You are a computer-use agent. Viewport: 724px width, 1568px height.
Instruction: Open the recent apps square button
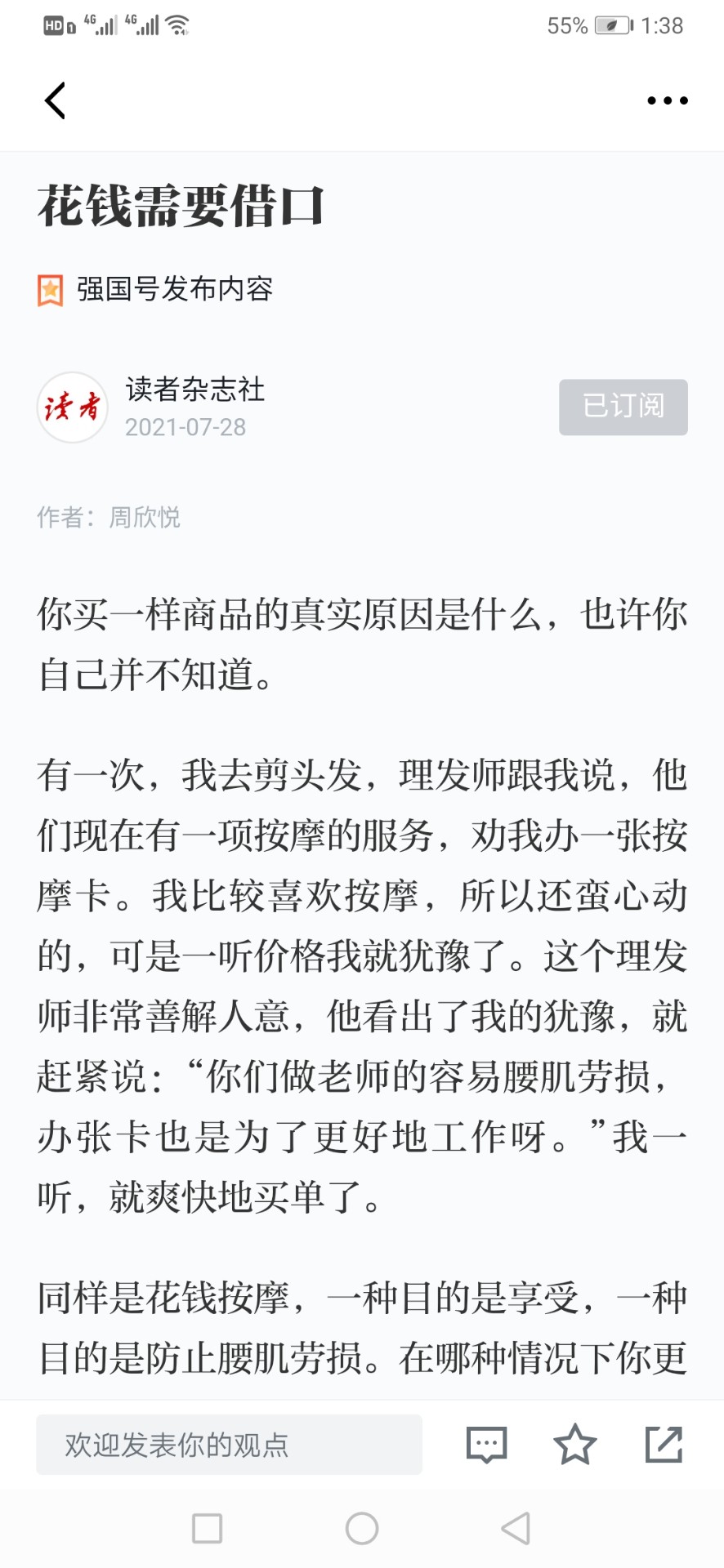pyautogui.click(x=208, y=1528)
